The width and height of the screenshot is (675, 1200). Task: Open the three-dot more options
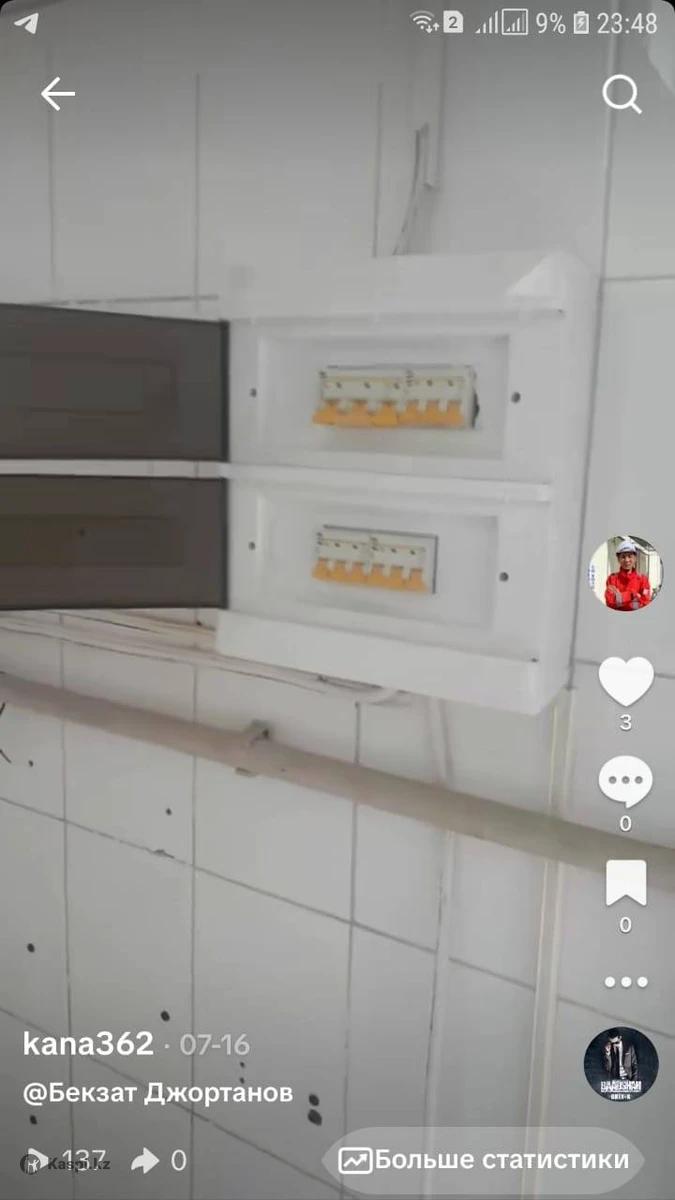[626, 982]
